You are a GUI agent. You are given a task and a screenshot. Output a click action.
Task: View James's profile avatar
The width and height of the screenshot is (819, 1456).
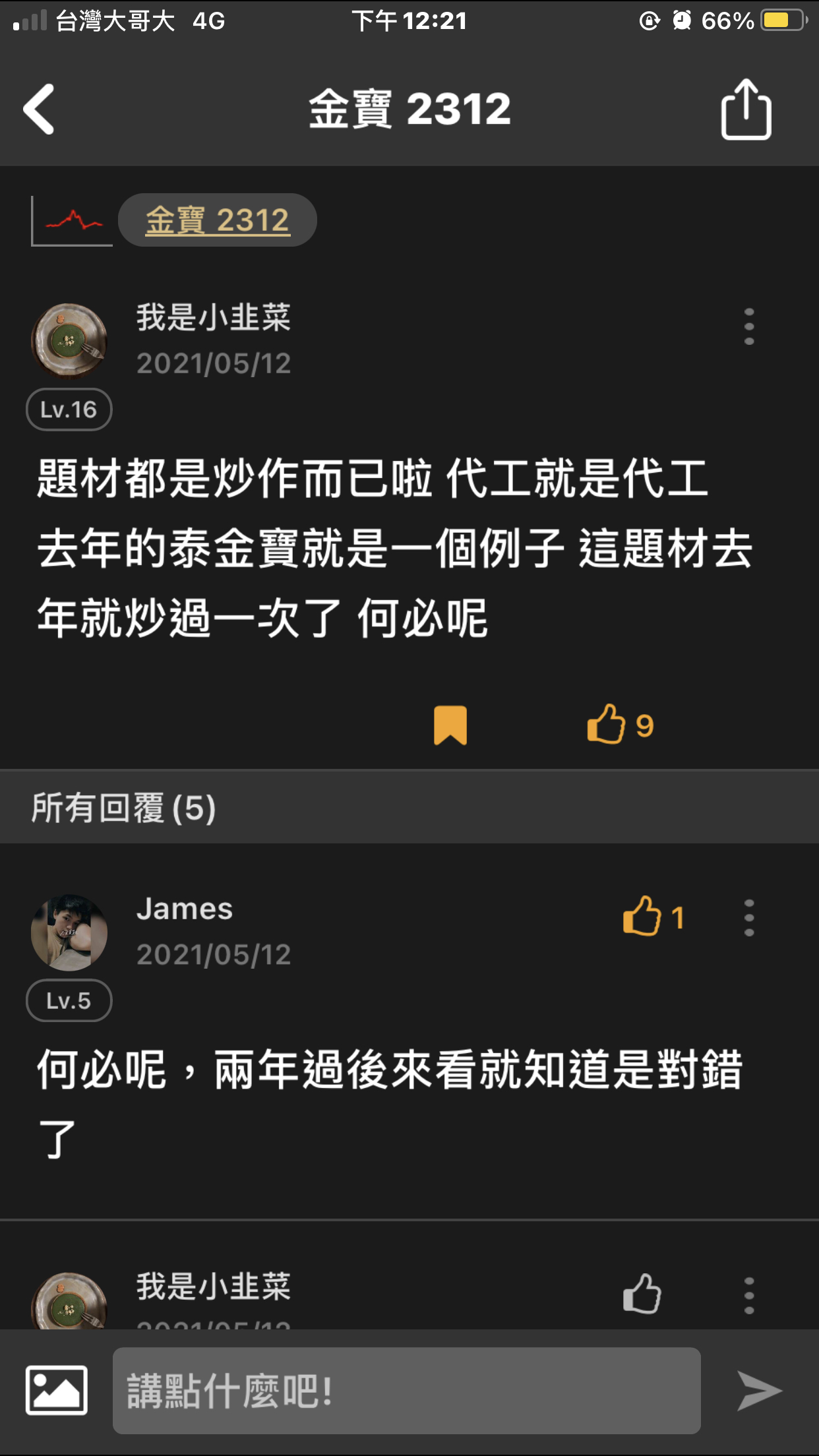tap(69, 932)
